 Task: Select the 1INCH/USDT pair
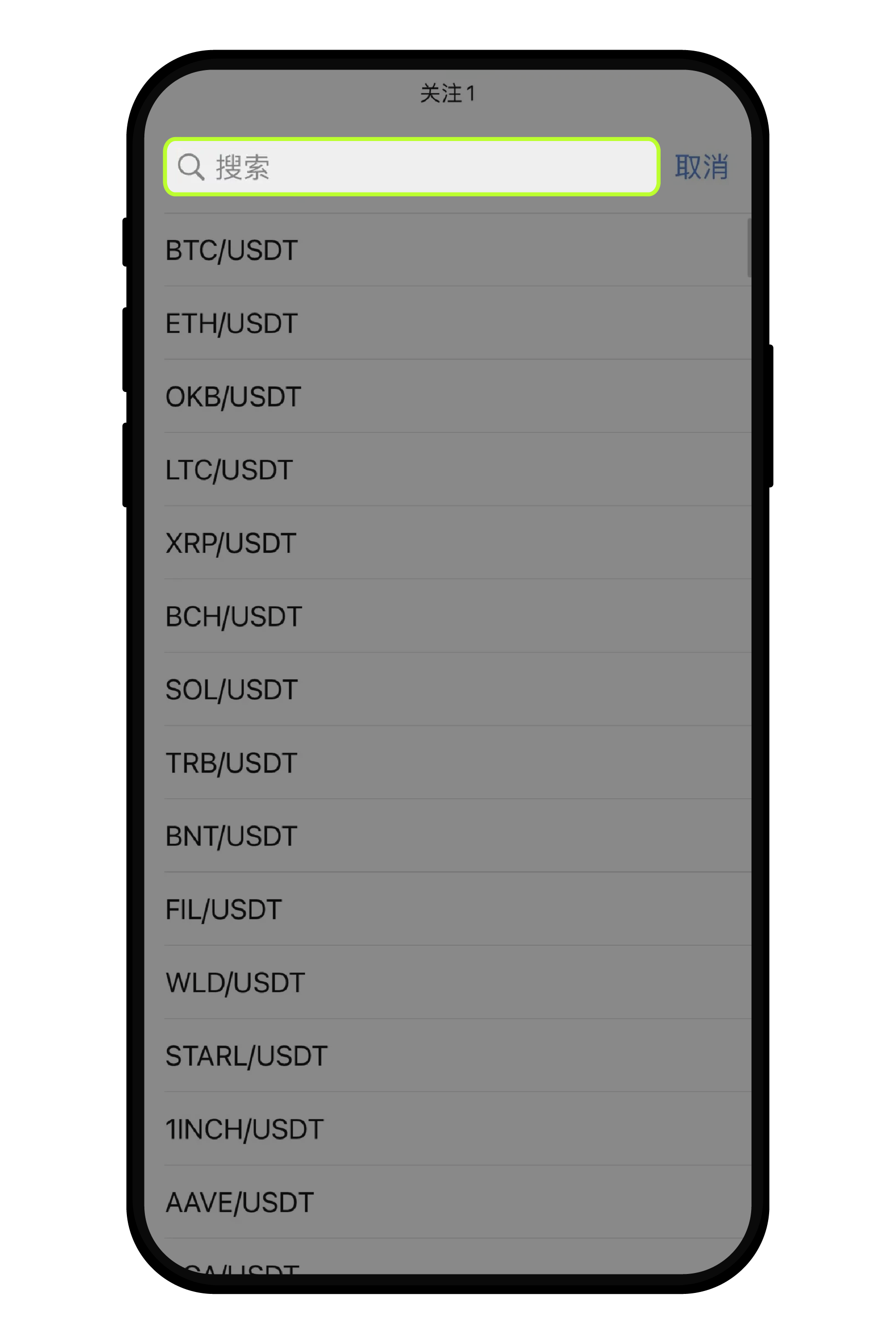245,1129
